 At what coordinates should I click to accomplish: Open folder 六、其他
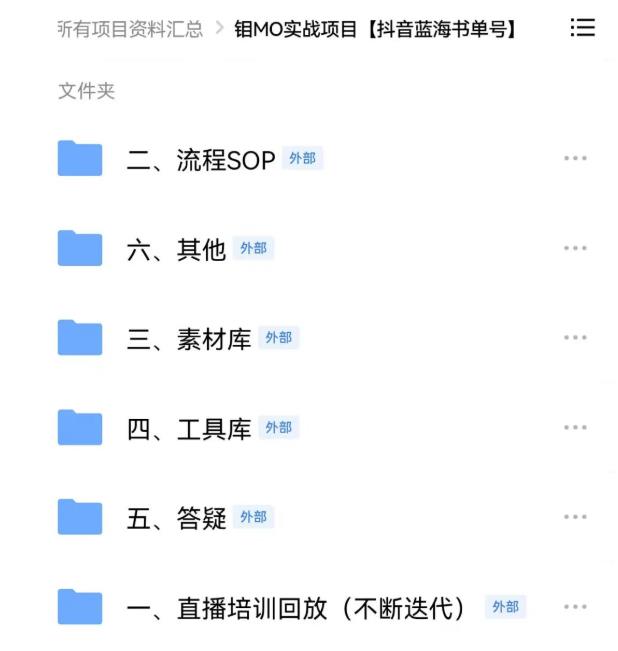176,249
